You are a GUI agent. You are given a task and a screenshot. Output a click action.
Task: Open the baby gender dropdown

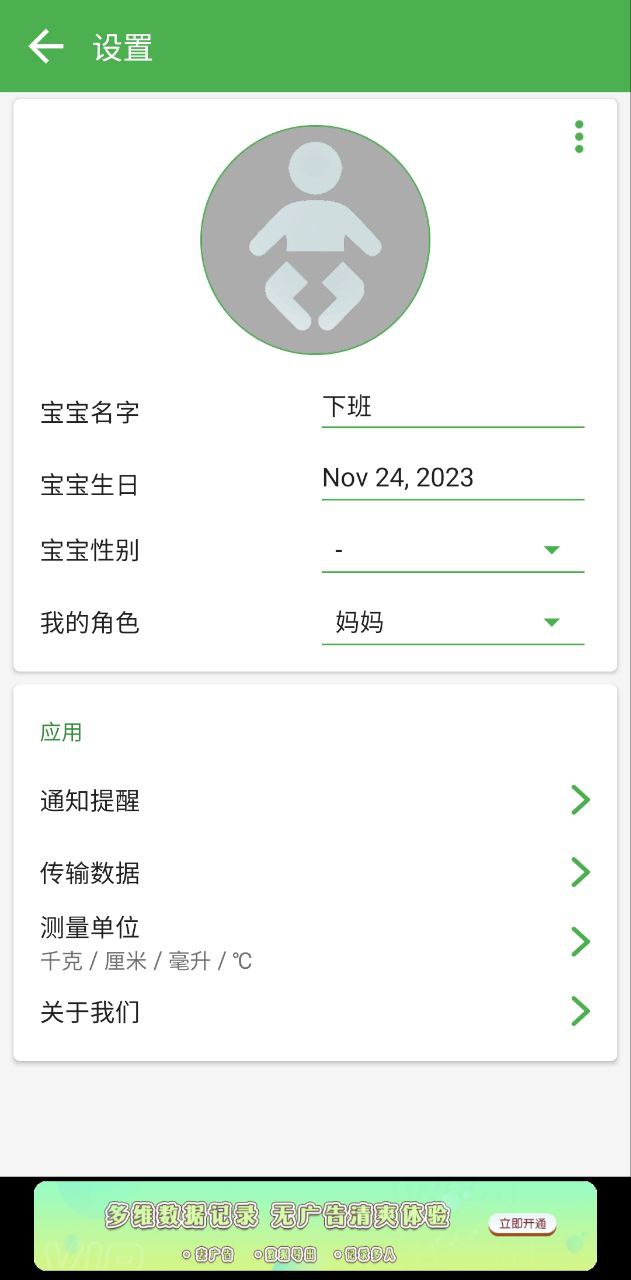click(452, 550)
